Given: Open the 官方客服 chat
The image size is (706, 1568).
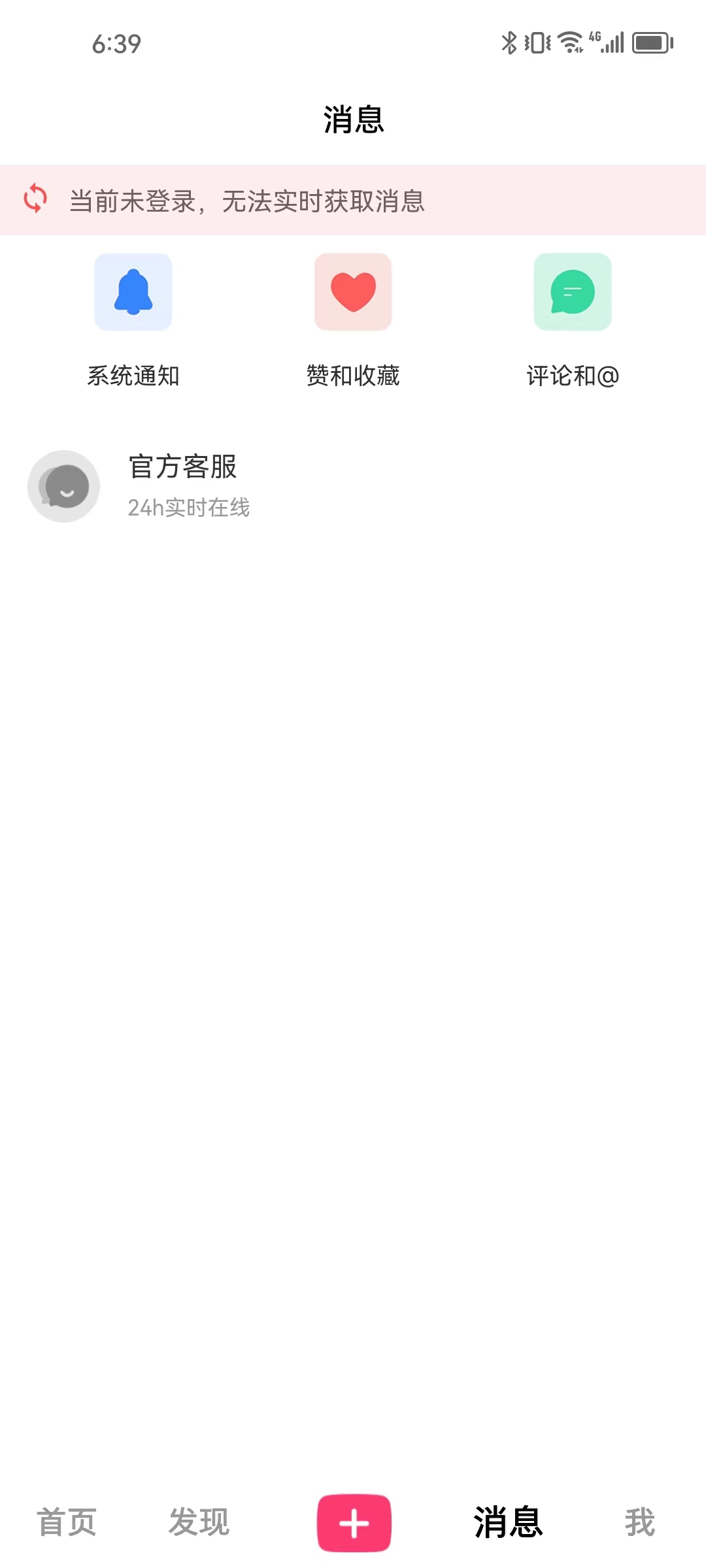Looking at the screenshot, I should [x=183, y=485].
